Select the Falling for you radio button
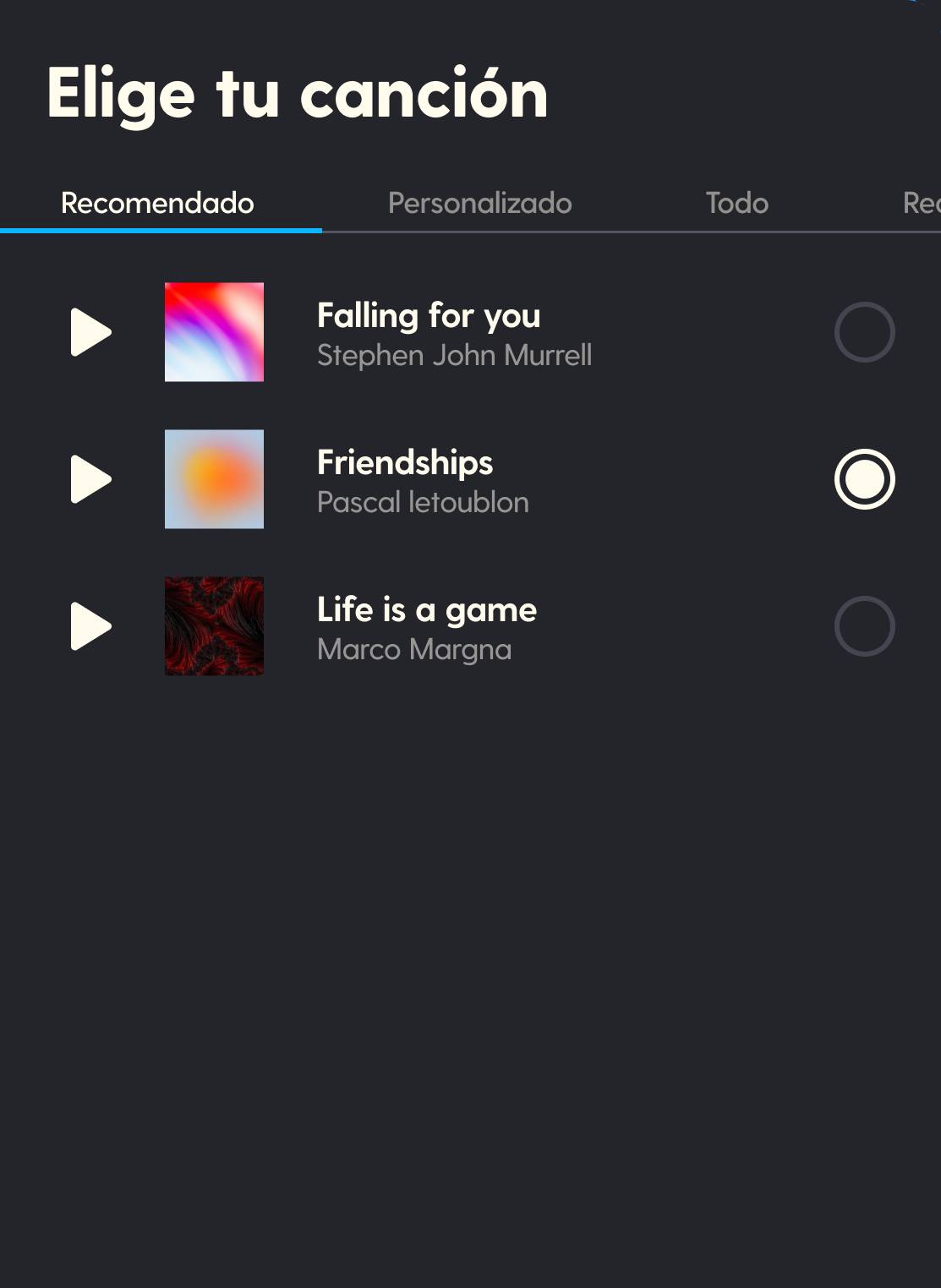This screenshot has width=941, height=1288. tap(865, 331)
